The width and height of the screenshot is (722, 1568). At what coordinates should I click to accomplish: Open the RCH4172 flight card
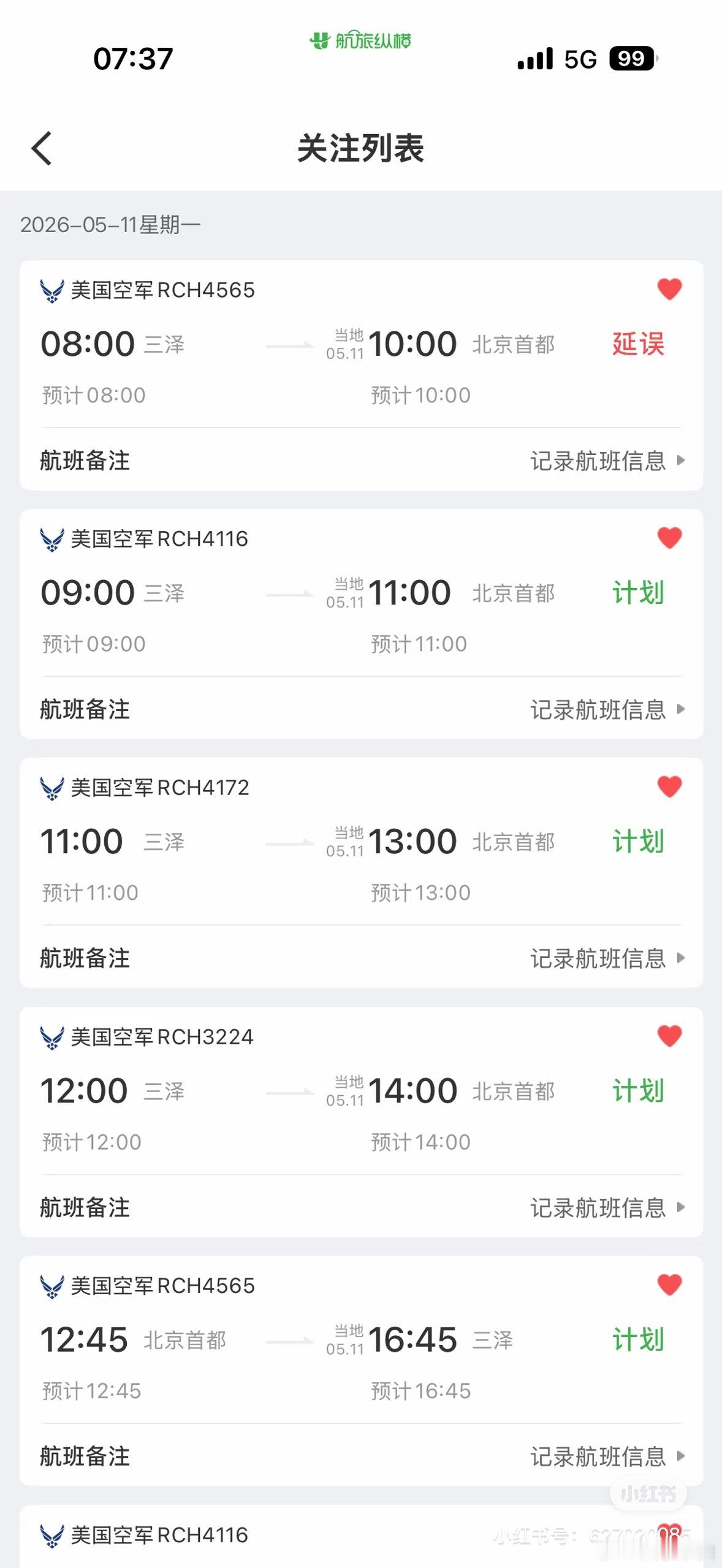pos(361,842)
